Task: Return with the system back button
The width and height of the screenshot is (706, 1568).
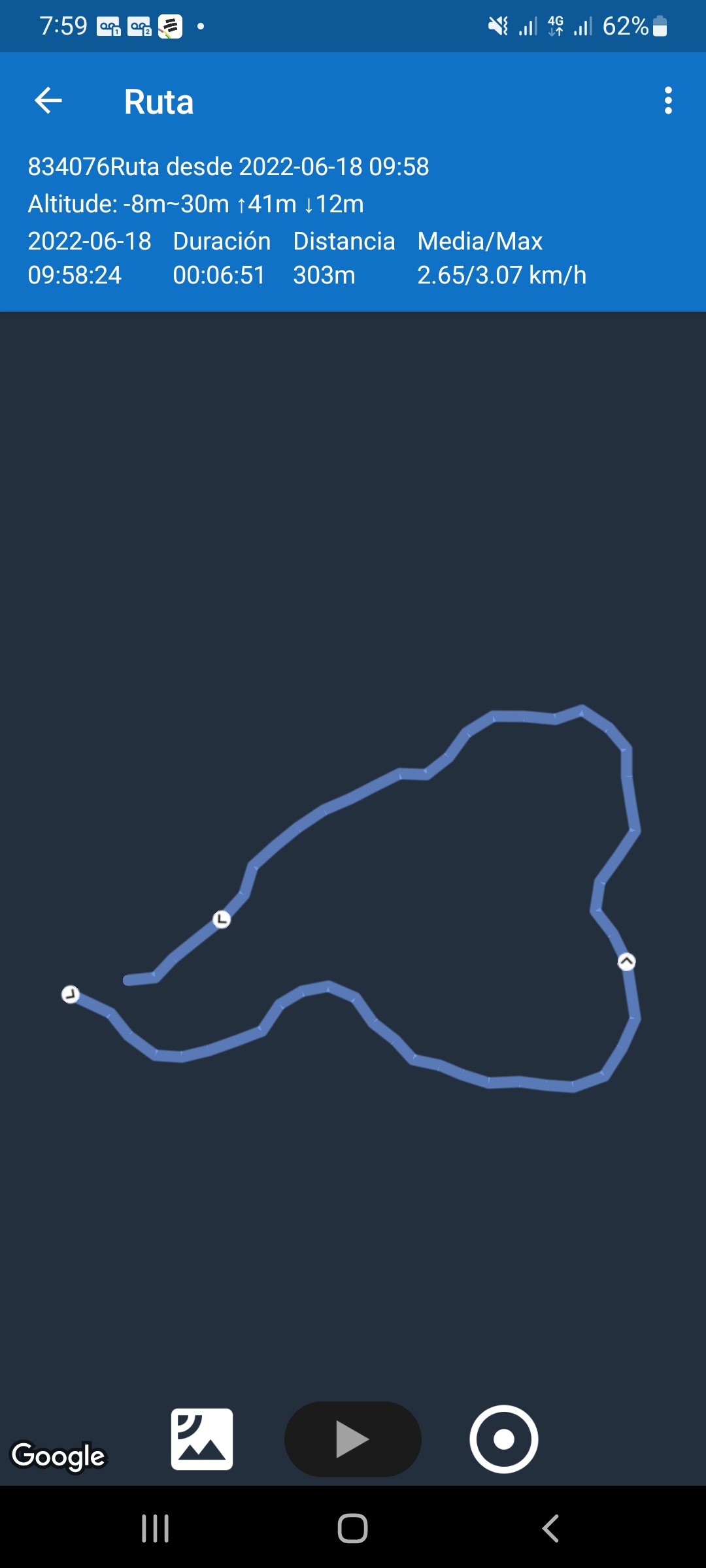Action: (x=550, y=1528)
